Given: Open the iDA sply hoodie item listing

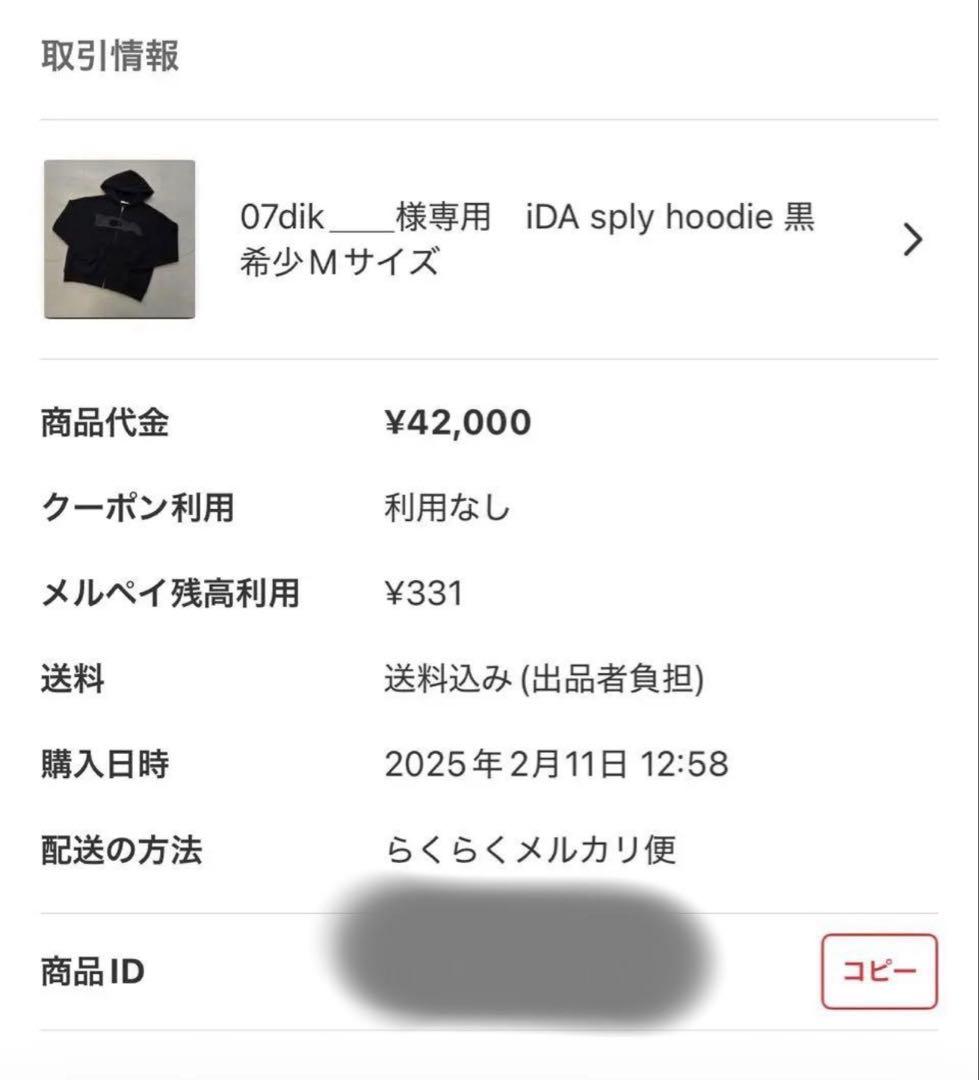Looking at the screenshot, I should [528, 239].
